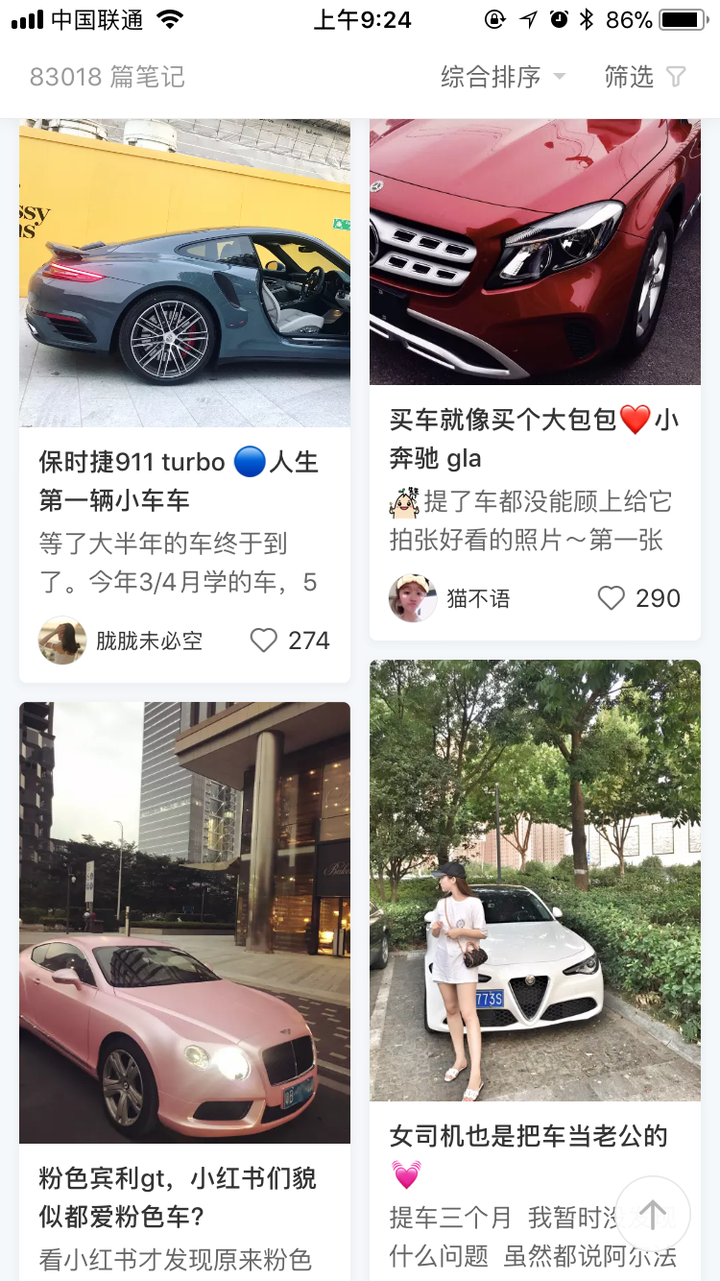Screen dimensions: 720x1281
Task: Tap the back-to-top arrow button
Action: point(652,1213)
